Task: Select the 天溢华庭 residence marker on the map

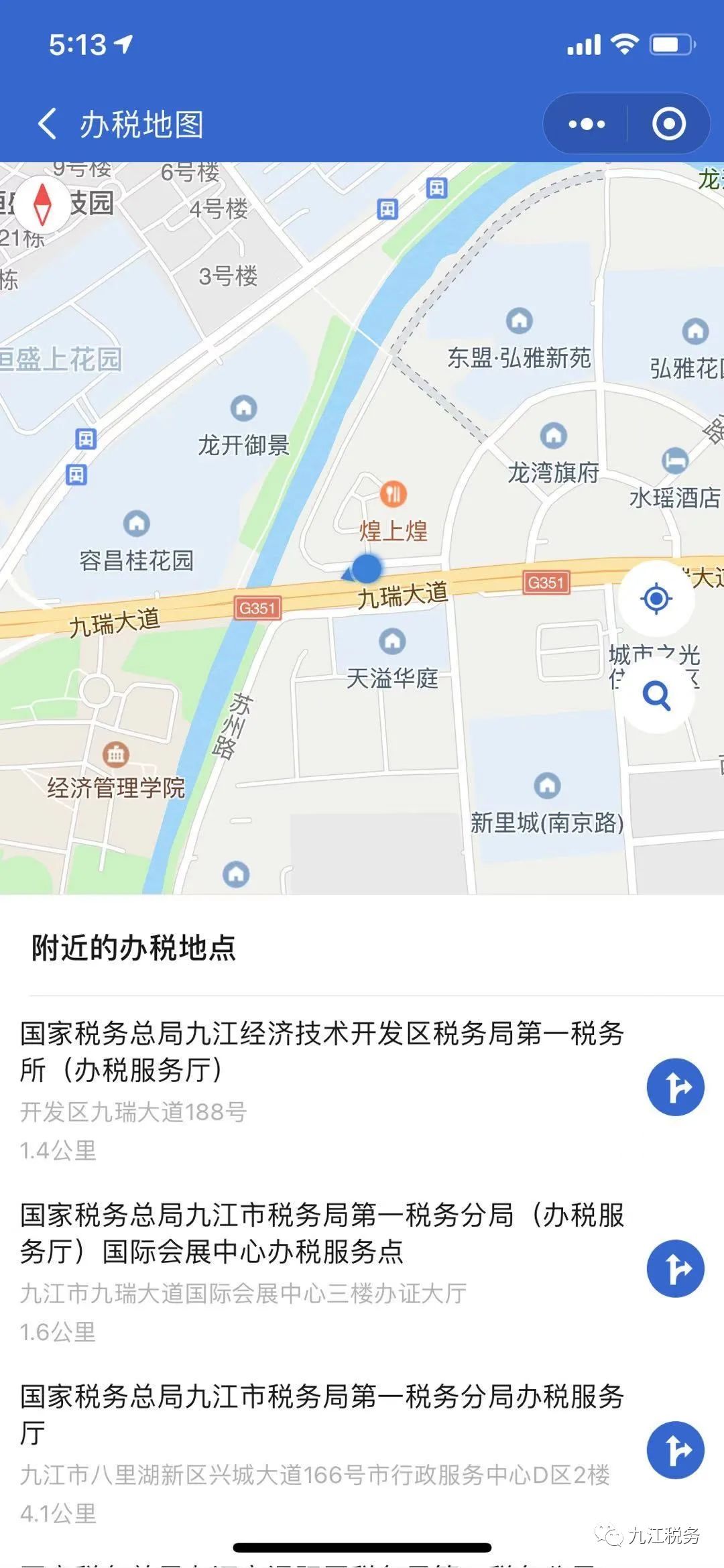Action: click(x=392, y=641)
